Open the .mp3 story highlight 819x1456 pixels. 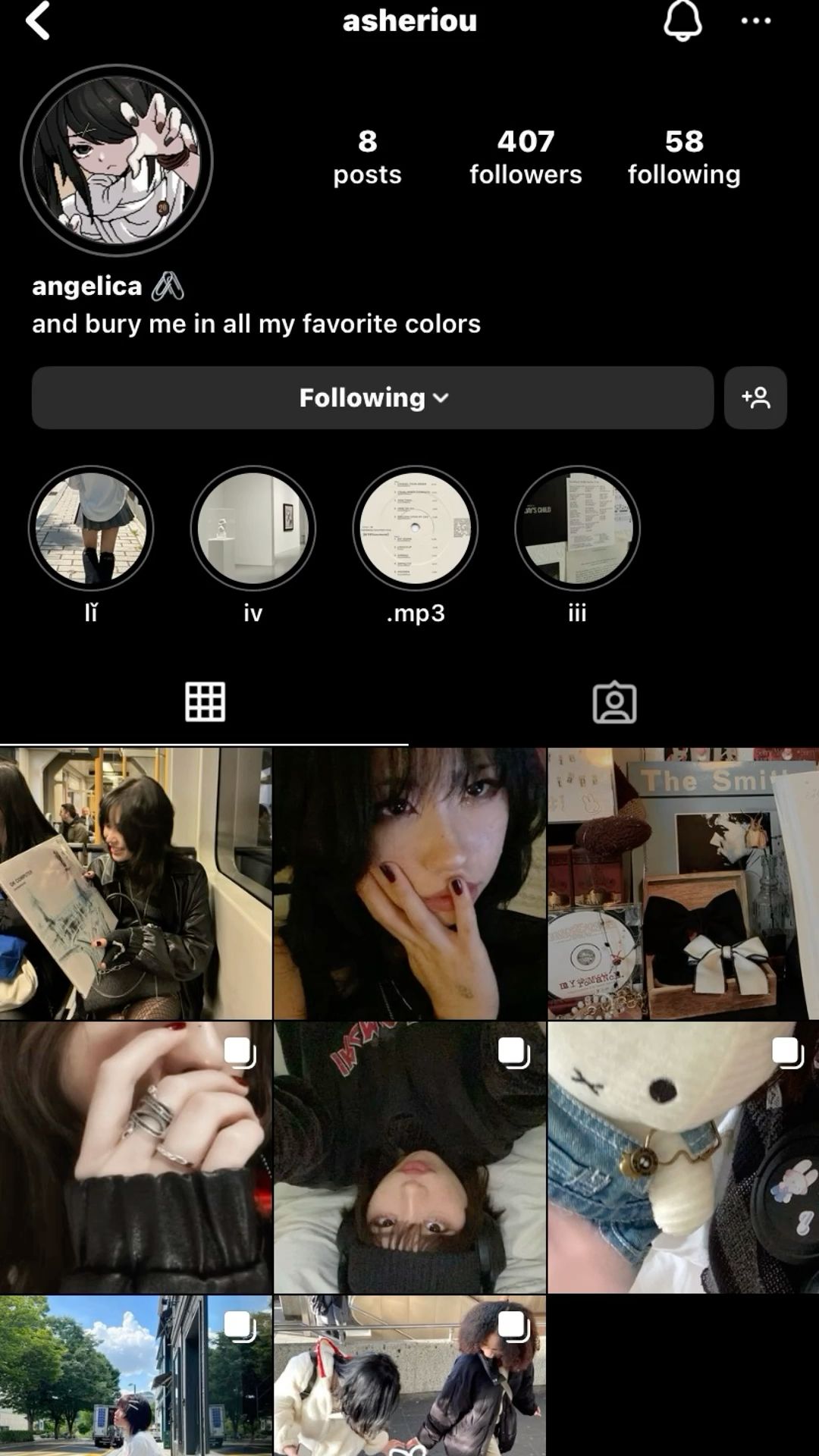[x=415, y=529]
